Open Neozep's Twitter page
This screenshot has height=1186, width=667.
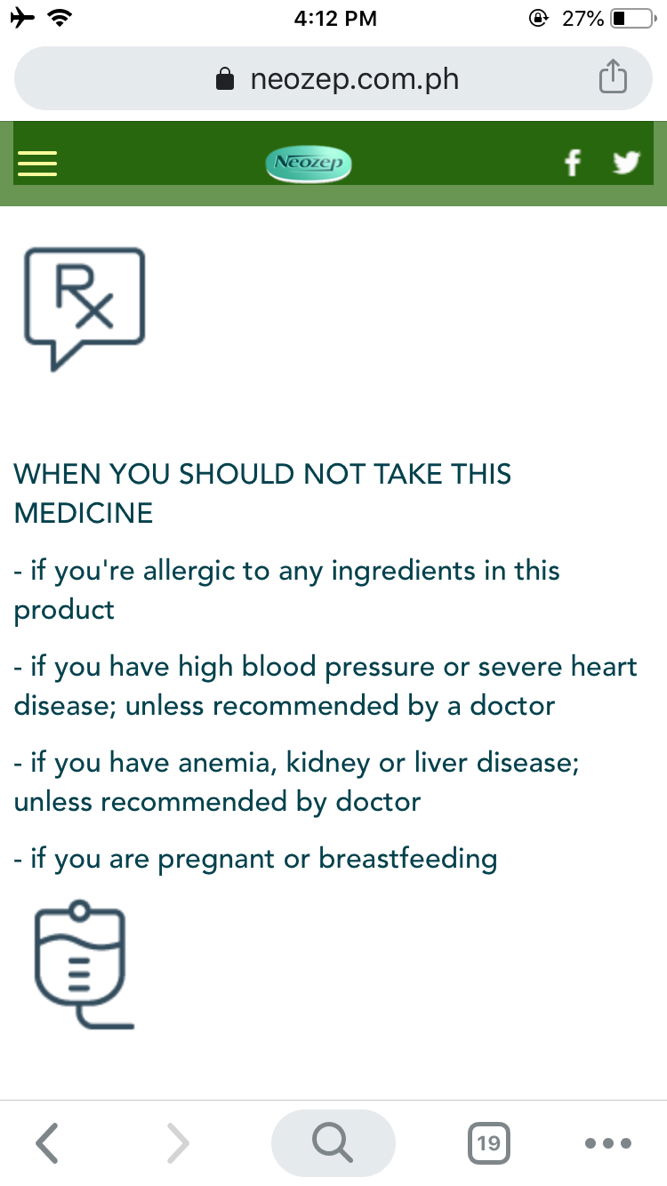tap(626, 163)
